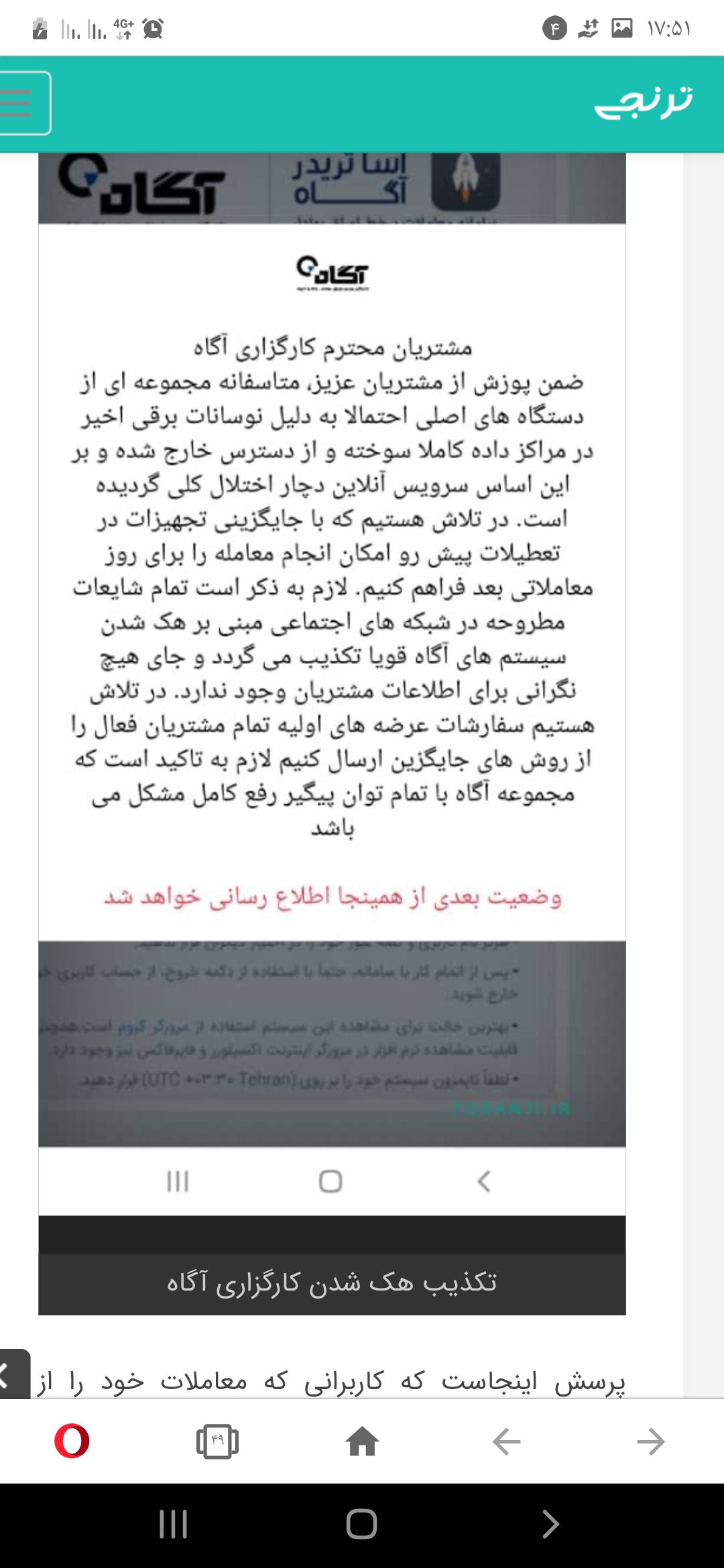The image size is (724, 1568).
Task: Tap the Toranj site logo
Action: click(644, 103)
